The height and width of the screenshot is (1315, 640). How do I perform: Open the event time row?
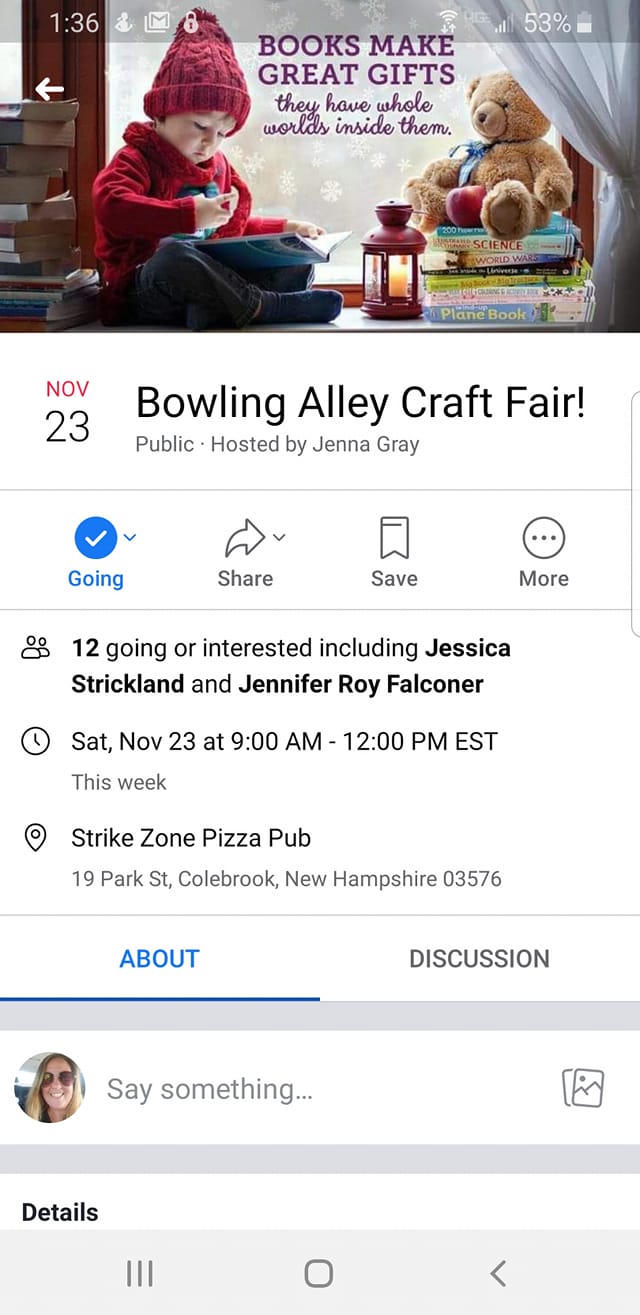click(x=284, y=742)
